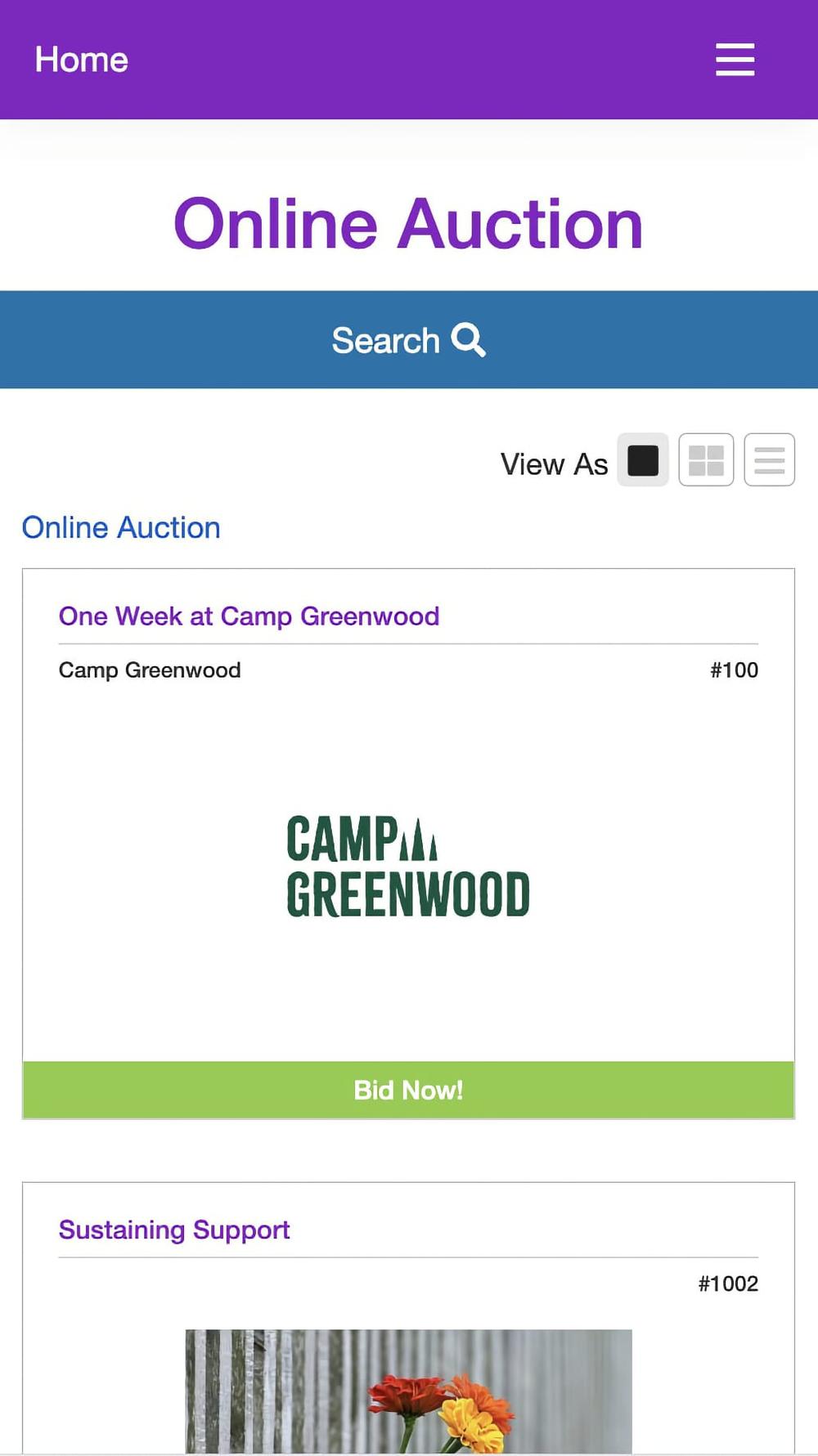View the Camp Greenwood item image
Image resolution: width=818 pixels, height=1456 pixels.
click(408, 867)
